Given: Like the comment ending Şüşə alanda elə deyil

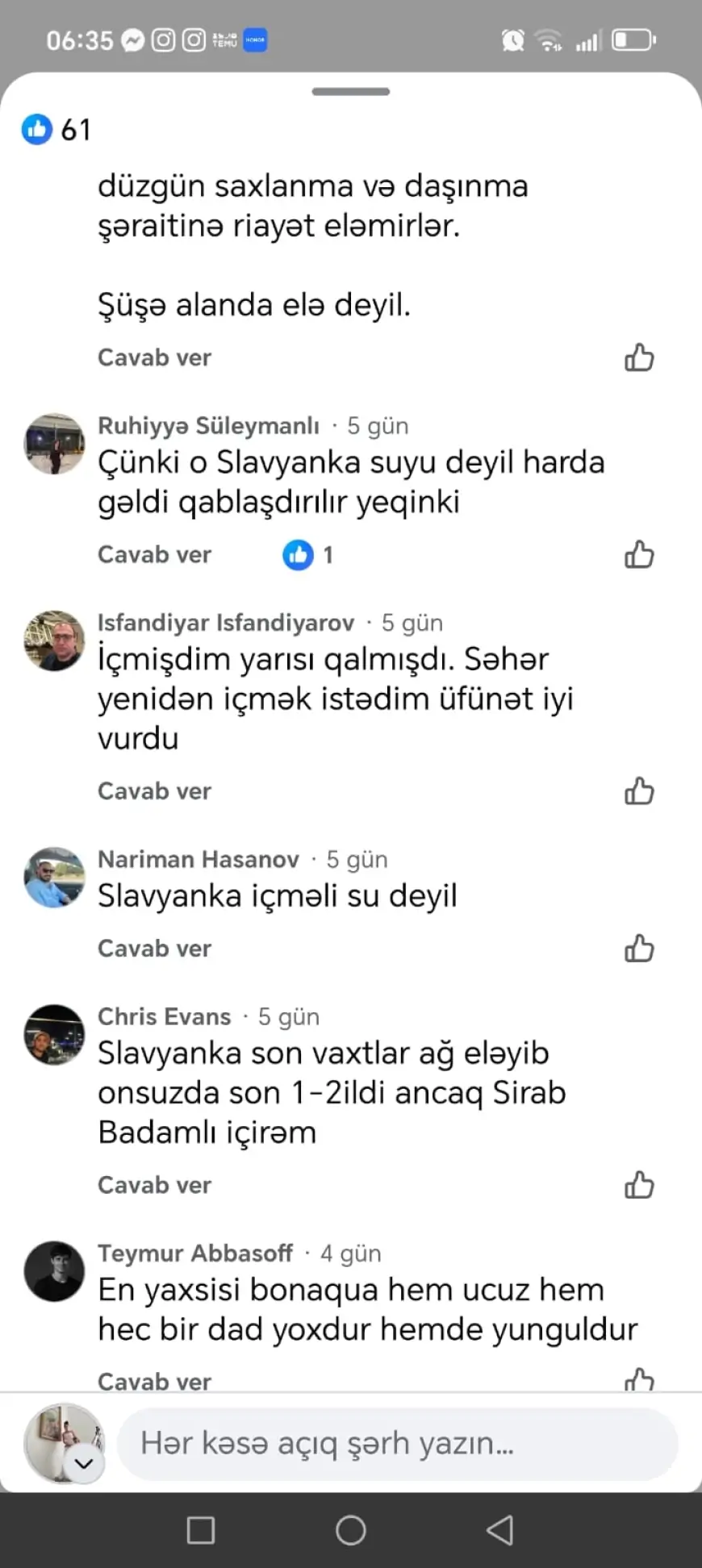Looking at the screenshot, I should [x=638, y=357].
